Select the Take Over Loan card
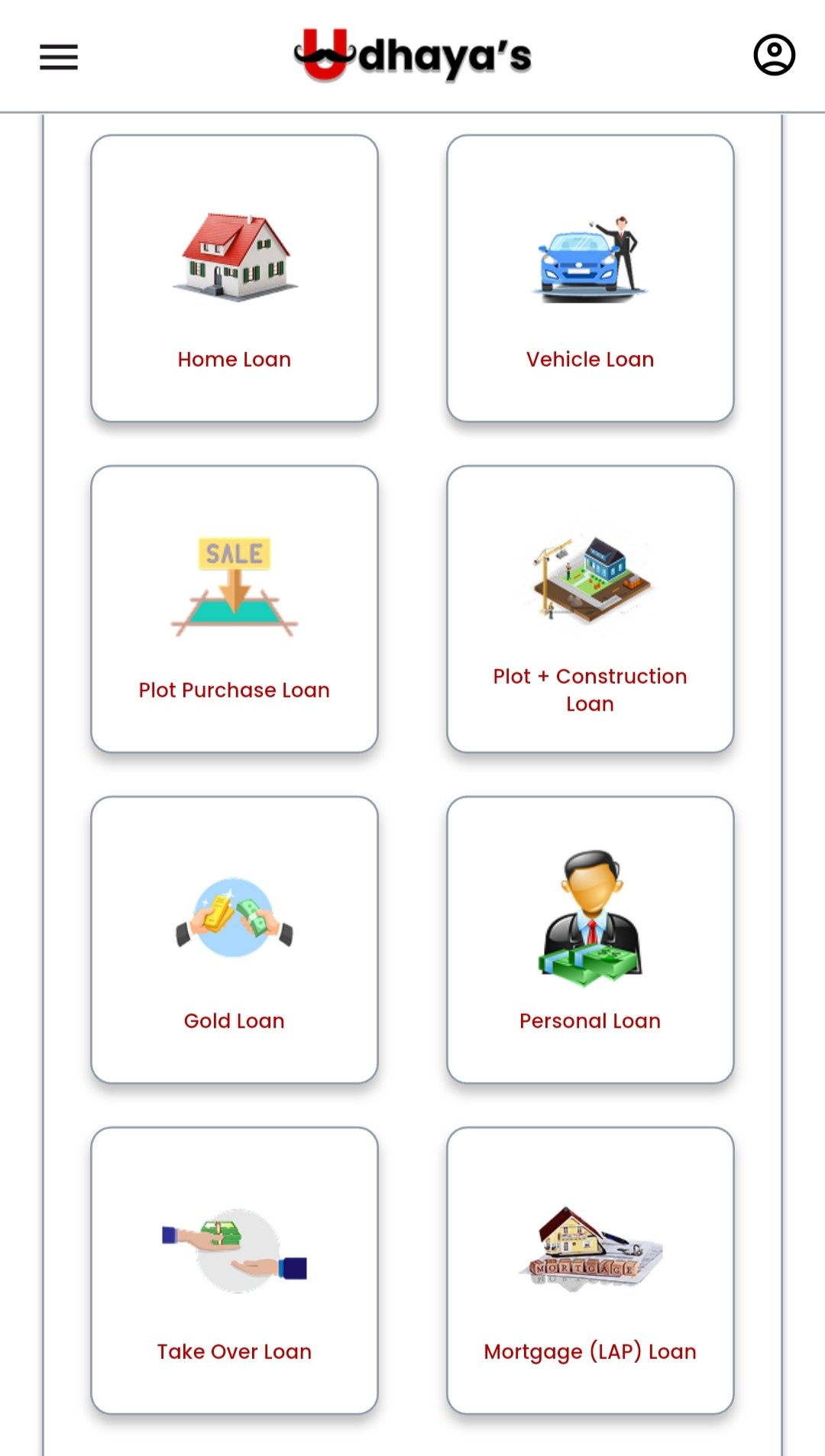 [x=235, y=1271]
